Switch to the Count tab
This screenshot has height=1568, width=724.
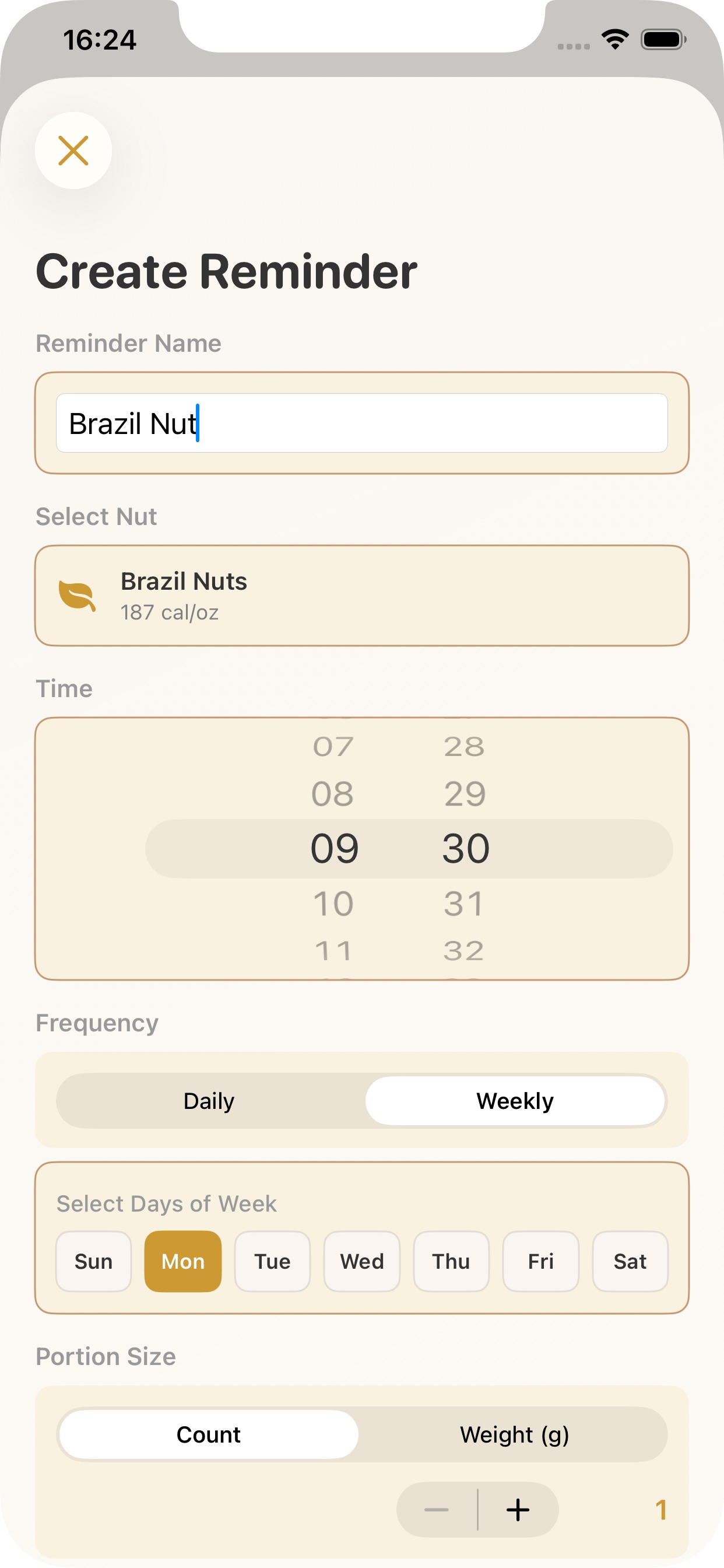click(x=209, y=1434)
